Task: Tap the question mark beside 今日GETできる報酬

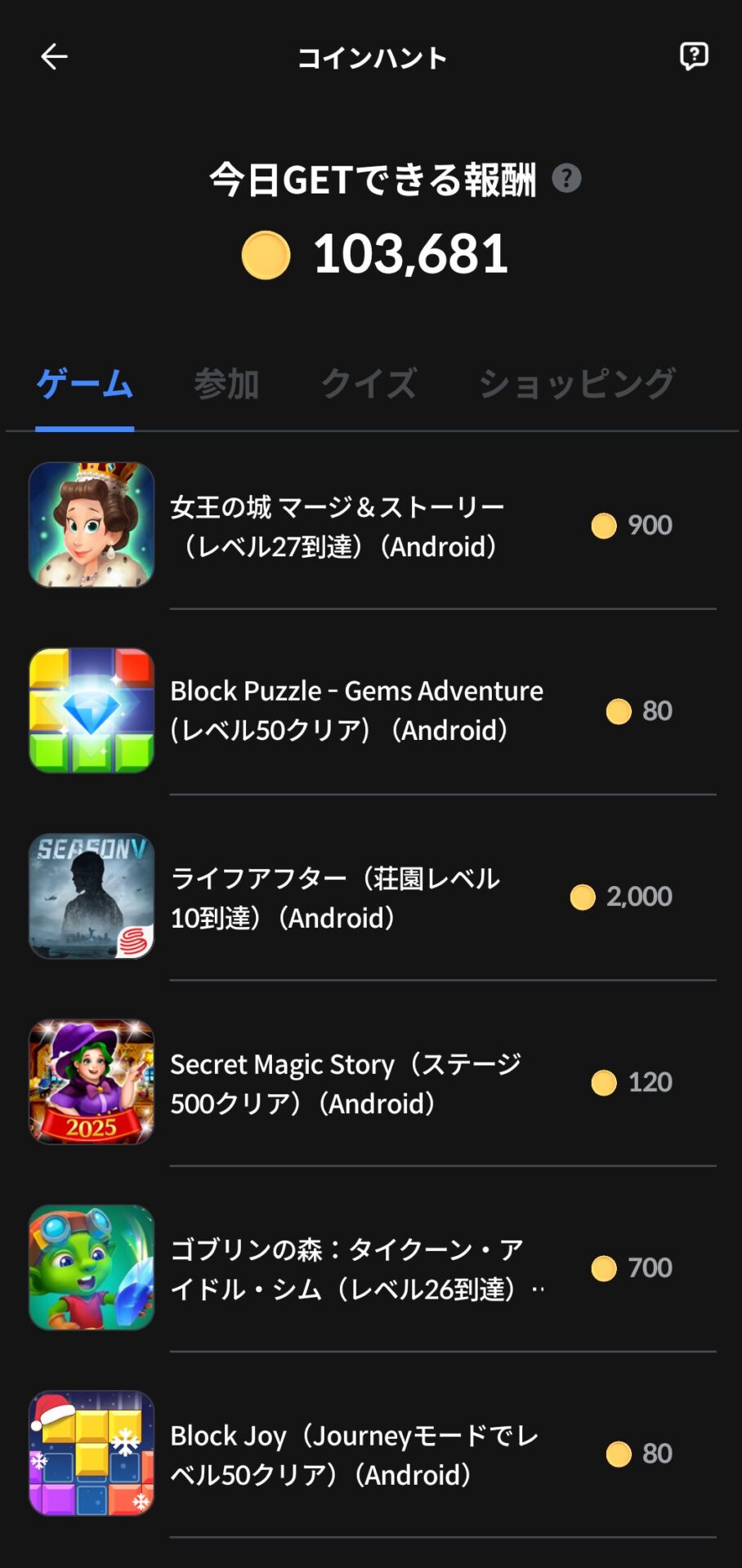Action: point(566,178)
